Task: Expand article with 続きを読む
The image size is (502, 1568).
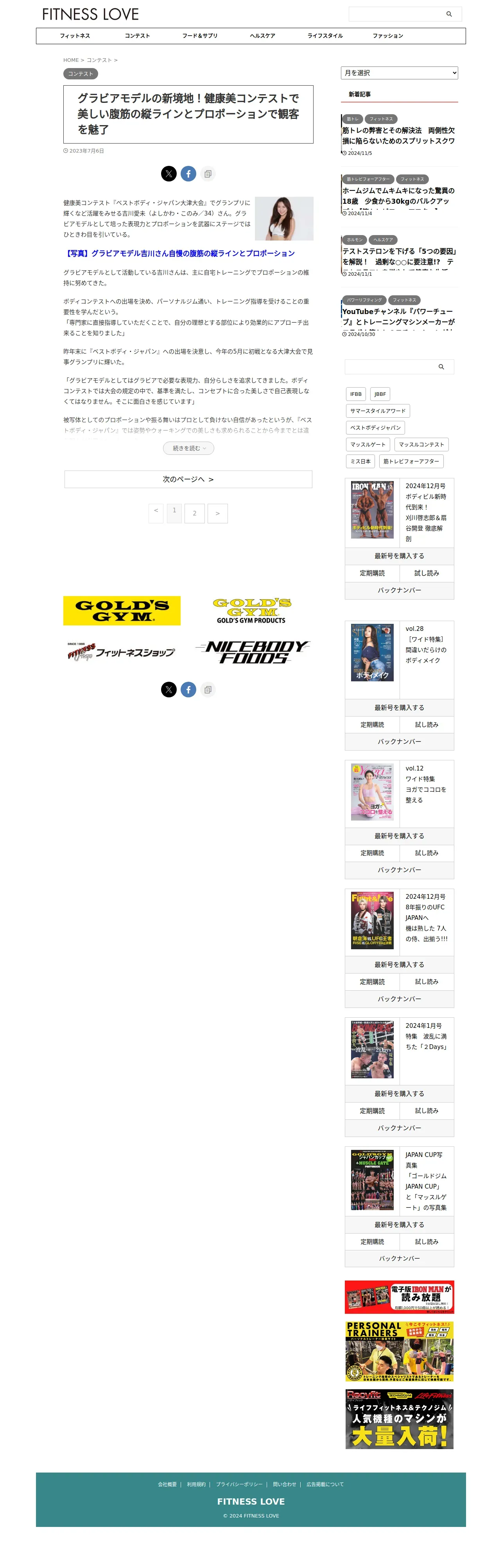Action: click(188, 448)
